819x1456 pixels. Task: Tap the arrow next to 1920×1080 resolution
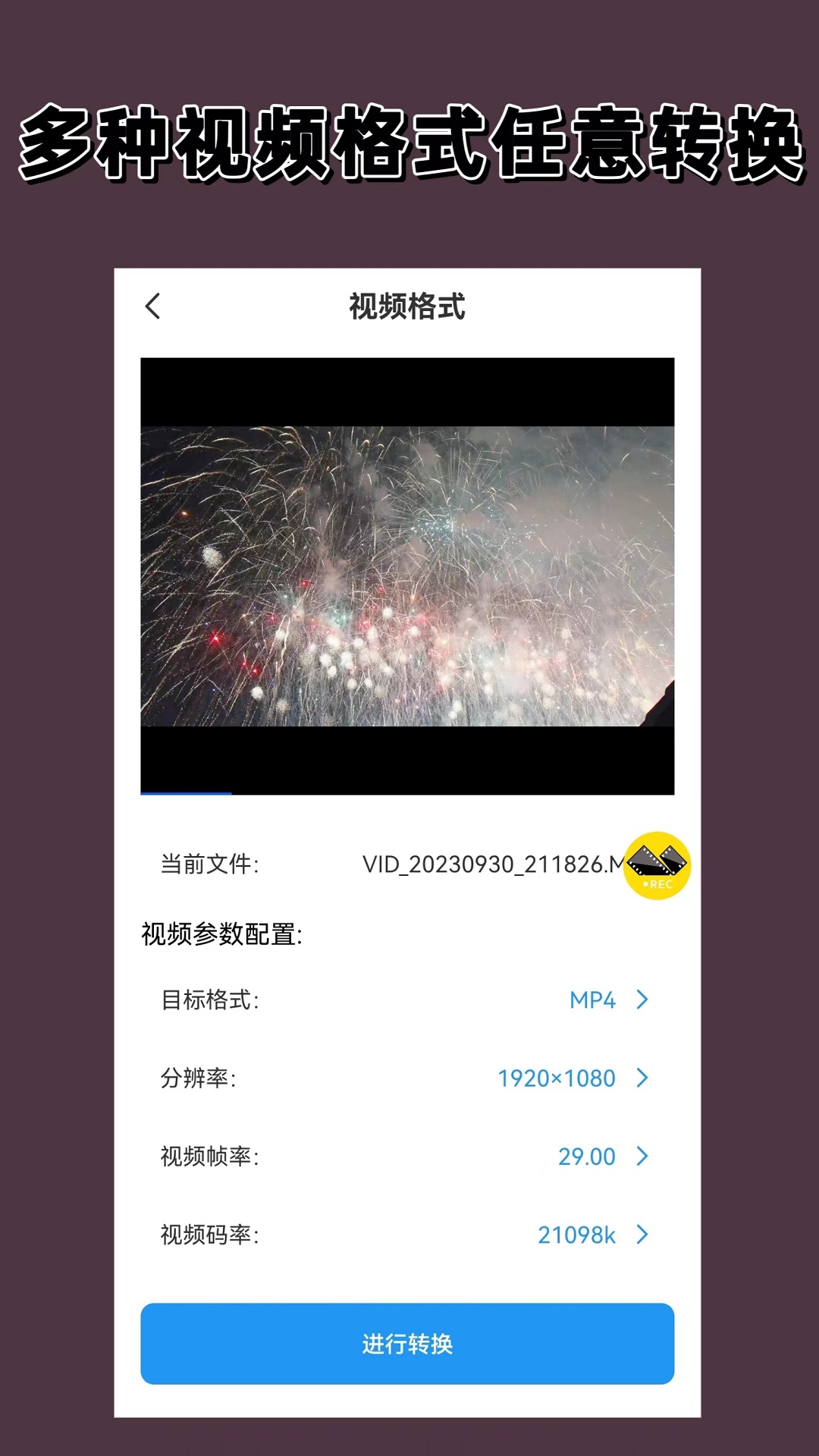pos(643,1078)
